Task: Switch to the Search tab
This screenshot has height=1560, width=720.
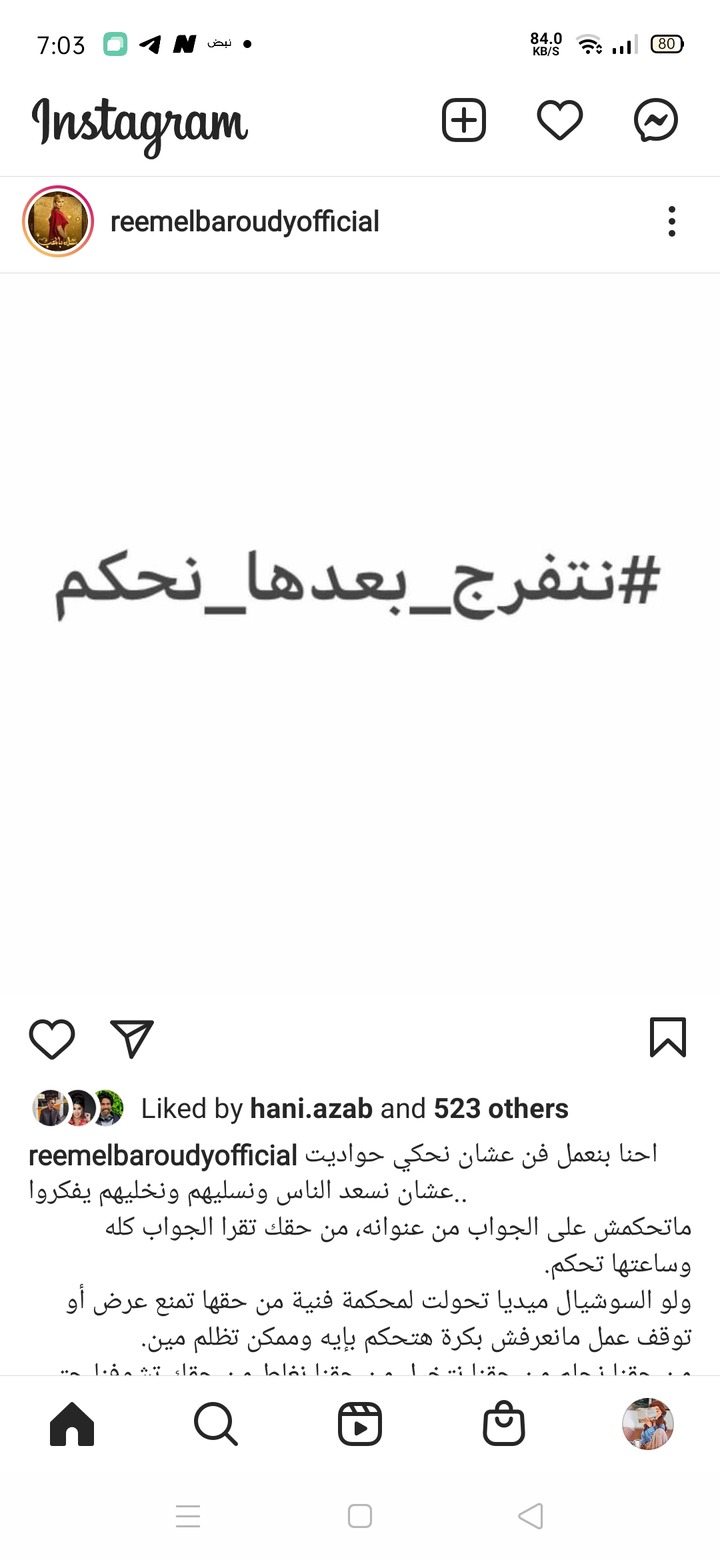Action: [216, 1424]
